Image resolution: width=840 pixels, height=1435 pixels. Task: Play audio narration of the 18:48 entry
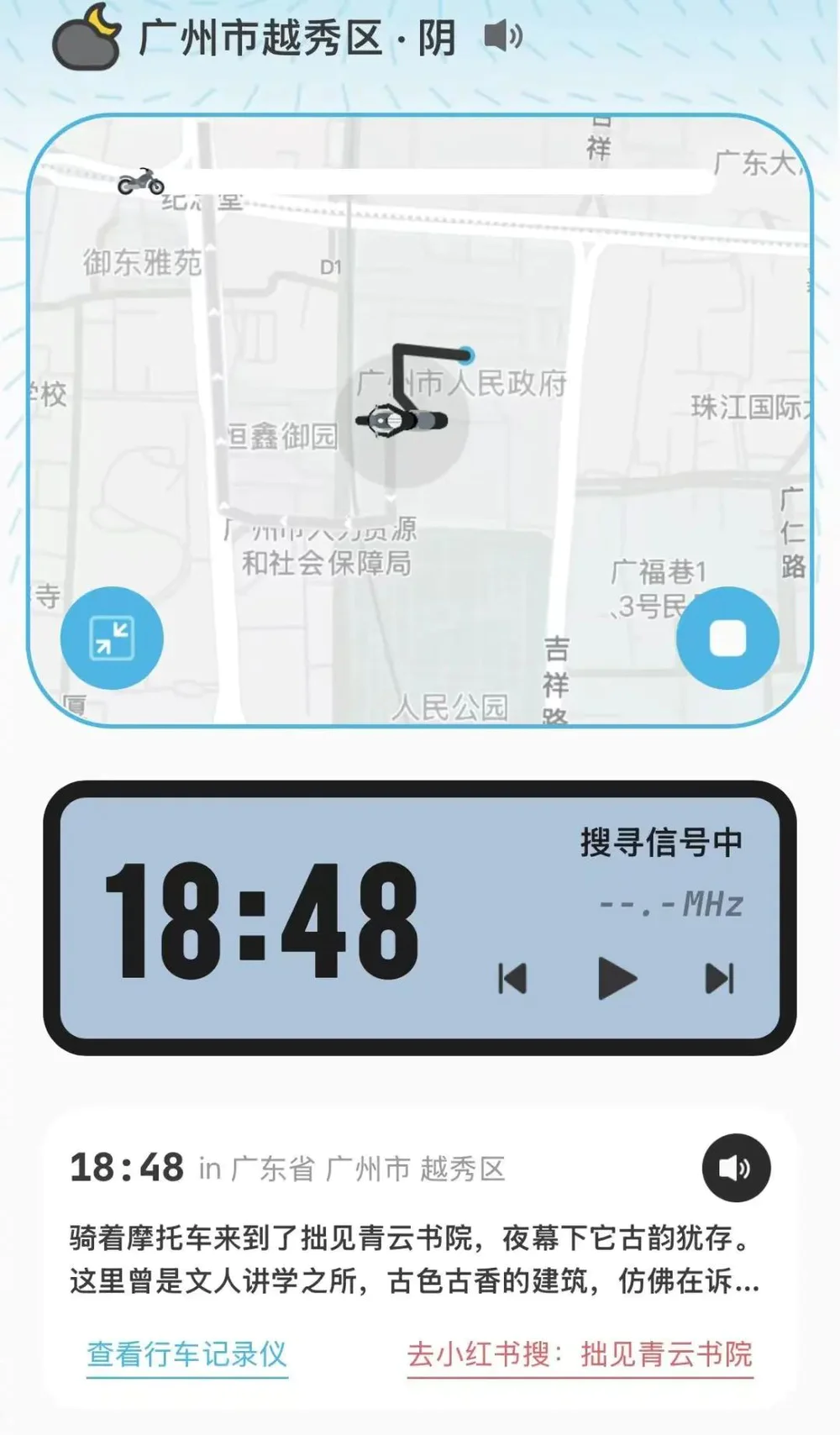pyautogui.click(x=736, y=1168)
